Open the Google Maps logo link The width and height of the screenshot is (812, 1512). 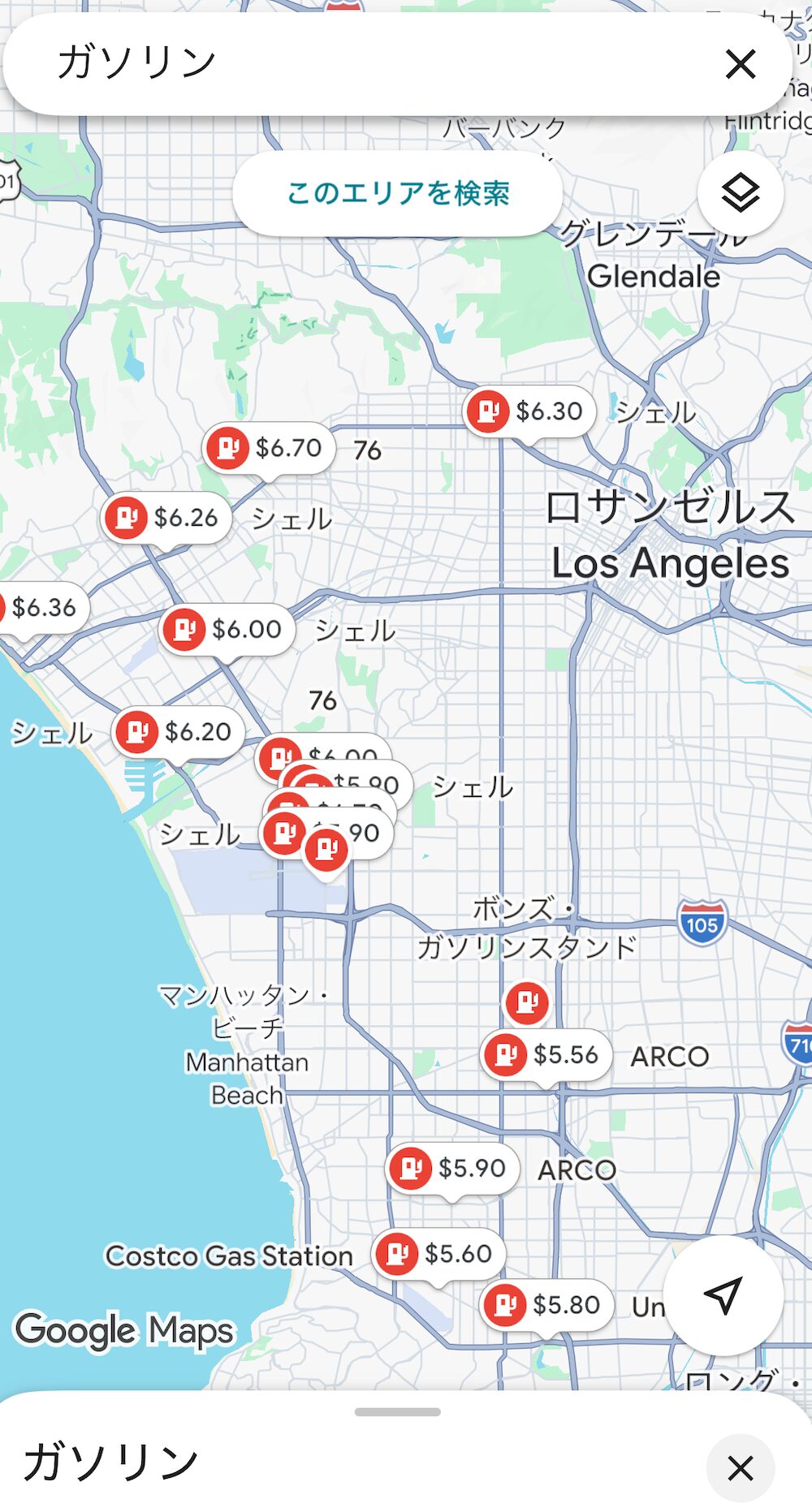(x=124, y=1329)
